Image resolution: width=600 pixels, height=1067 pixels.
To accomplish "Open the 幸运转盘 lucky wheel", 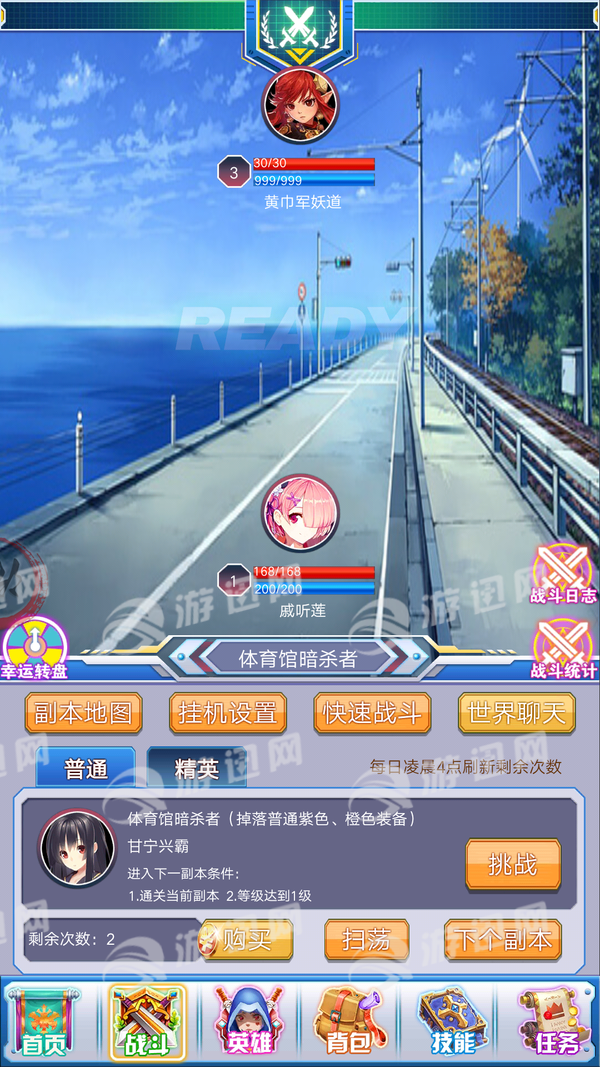I will pos(35,648).
